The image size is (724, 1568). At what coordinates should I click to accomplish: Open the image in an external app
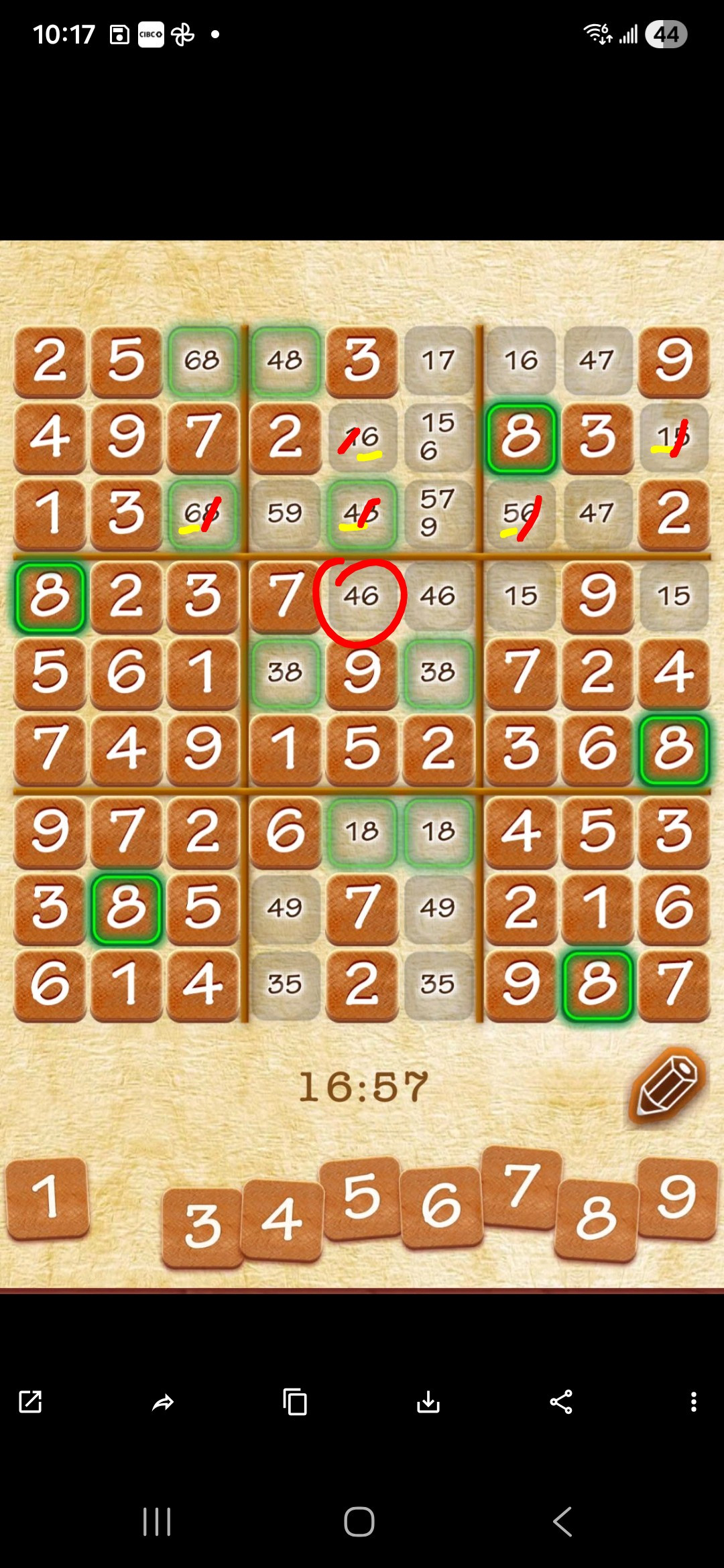[30, 1401]
